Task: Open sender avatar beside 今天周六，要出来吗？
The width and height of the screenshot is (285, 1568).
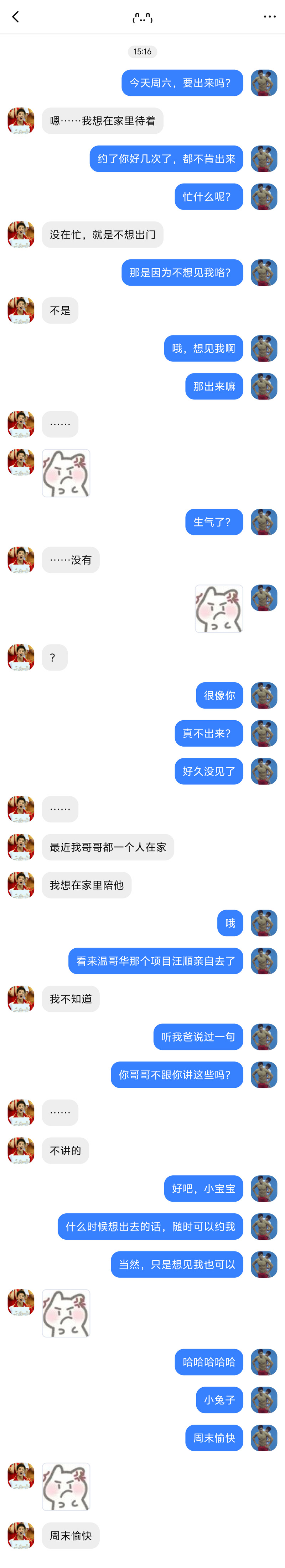Action: click(264, 83)
